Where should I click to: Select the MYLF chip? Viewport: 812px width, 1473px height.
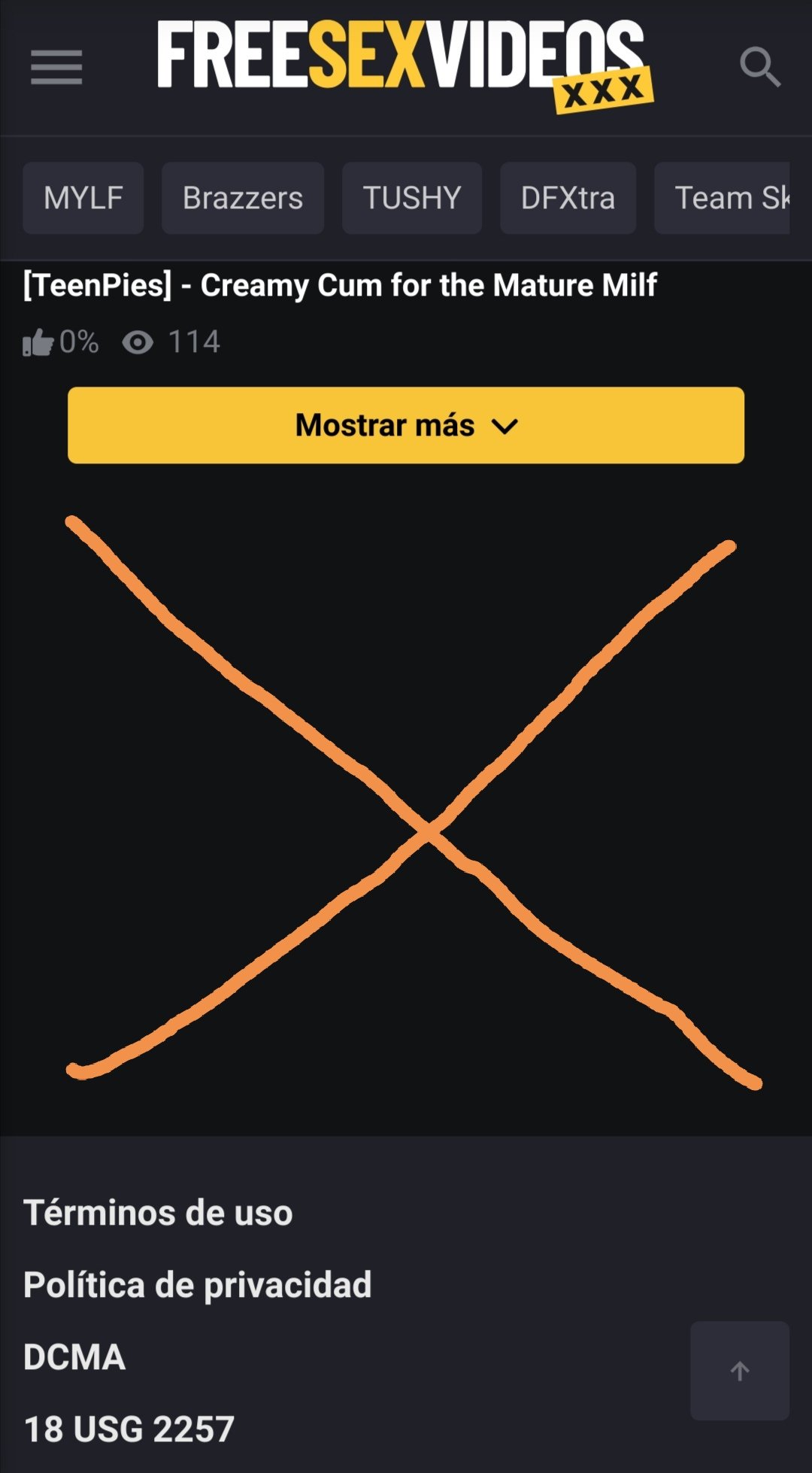[x=83, y=198]
